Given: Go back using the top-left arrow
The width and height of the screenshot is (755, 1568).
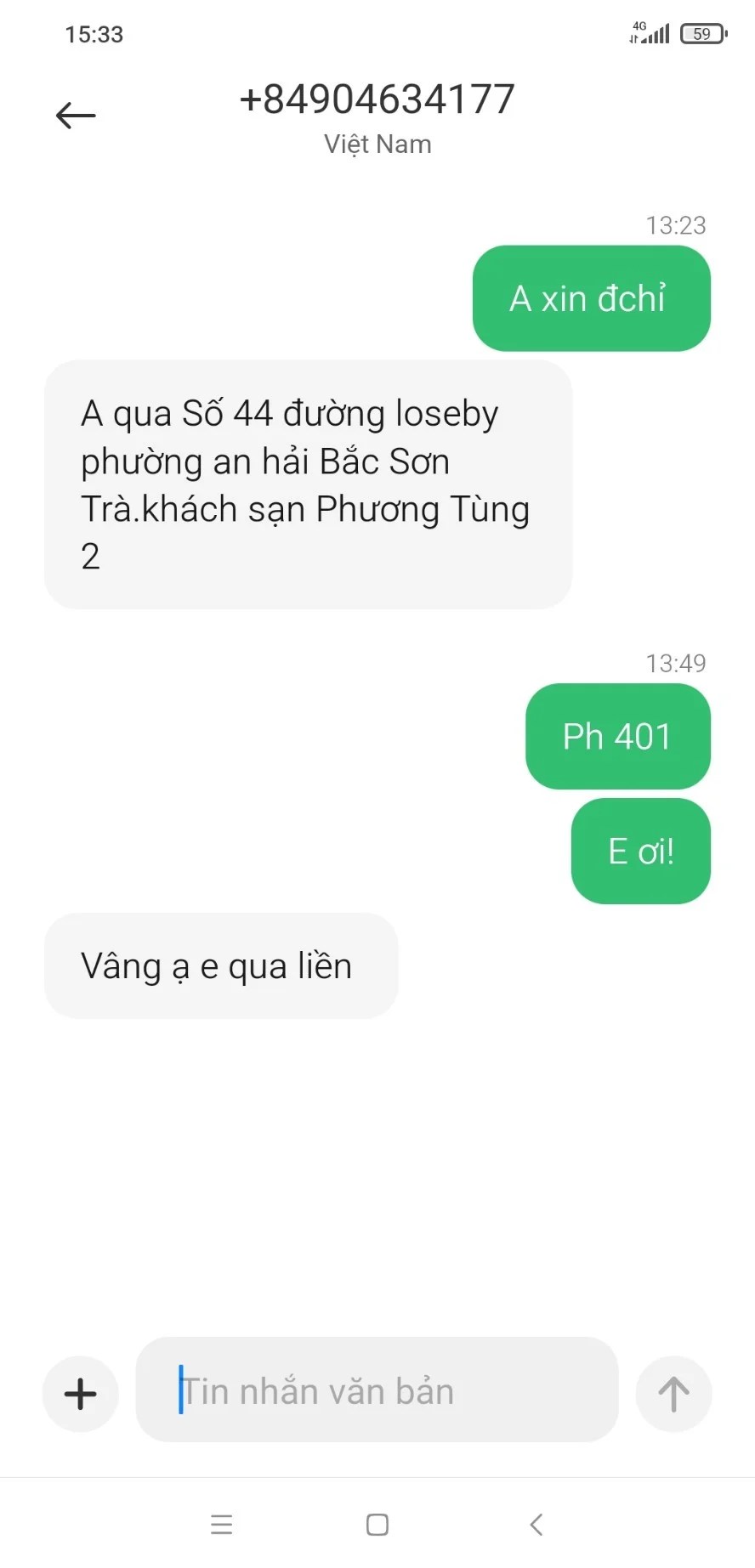Looking at the screenshot, I should pos(76,116).
